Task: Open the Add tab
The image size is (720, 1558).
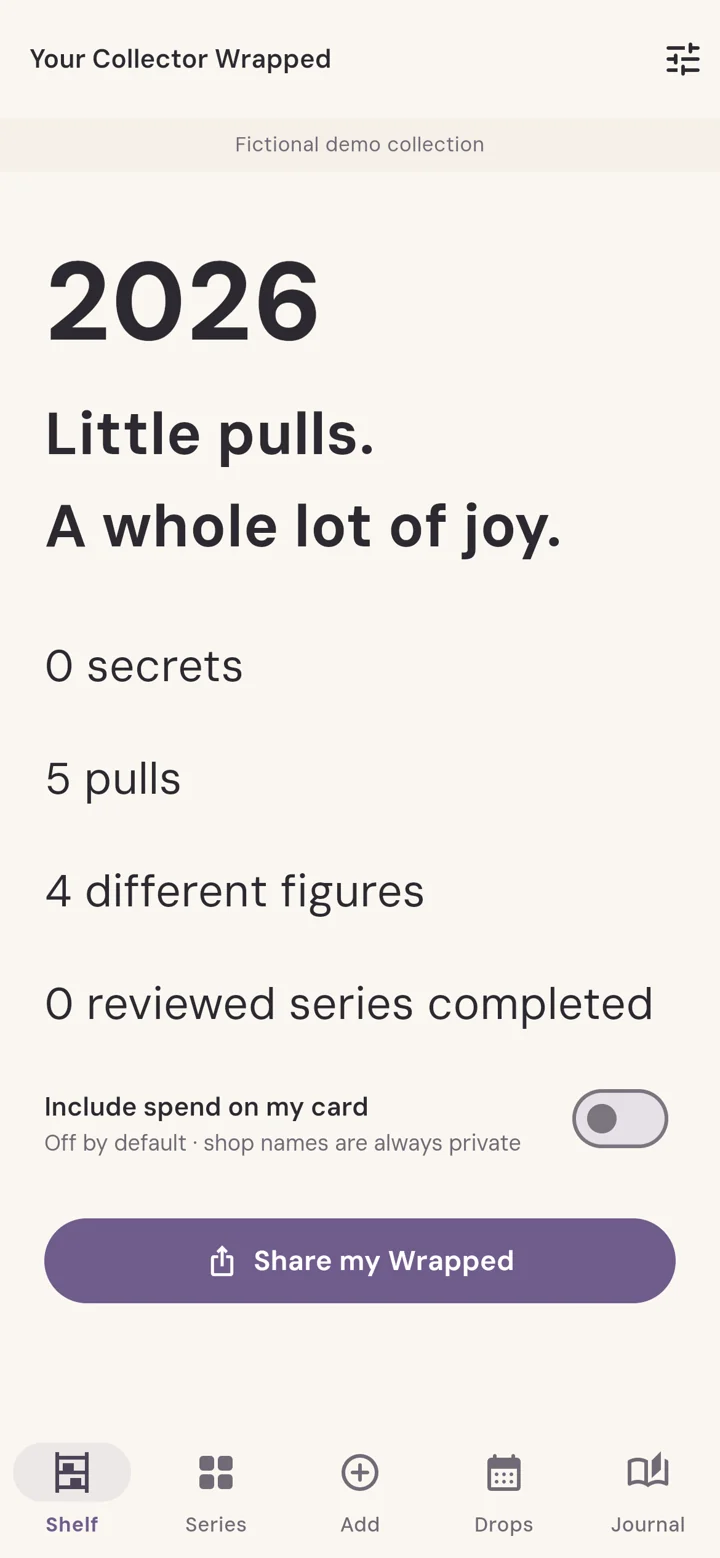Action: pos(360,1490)
